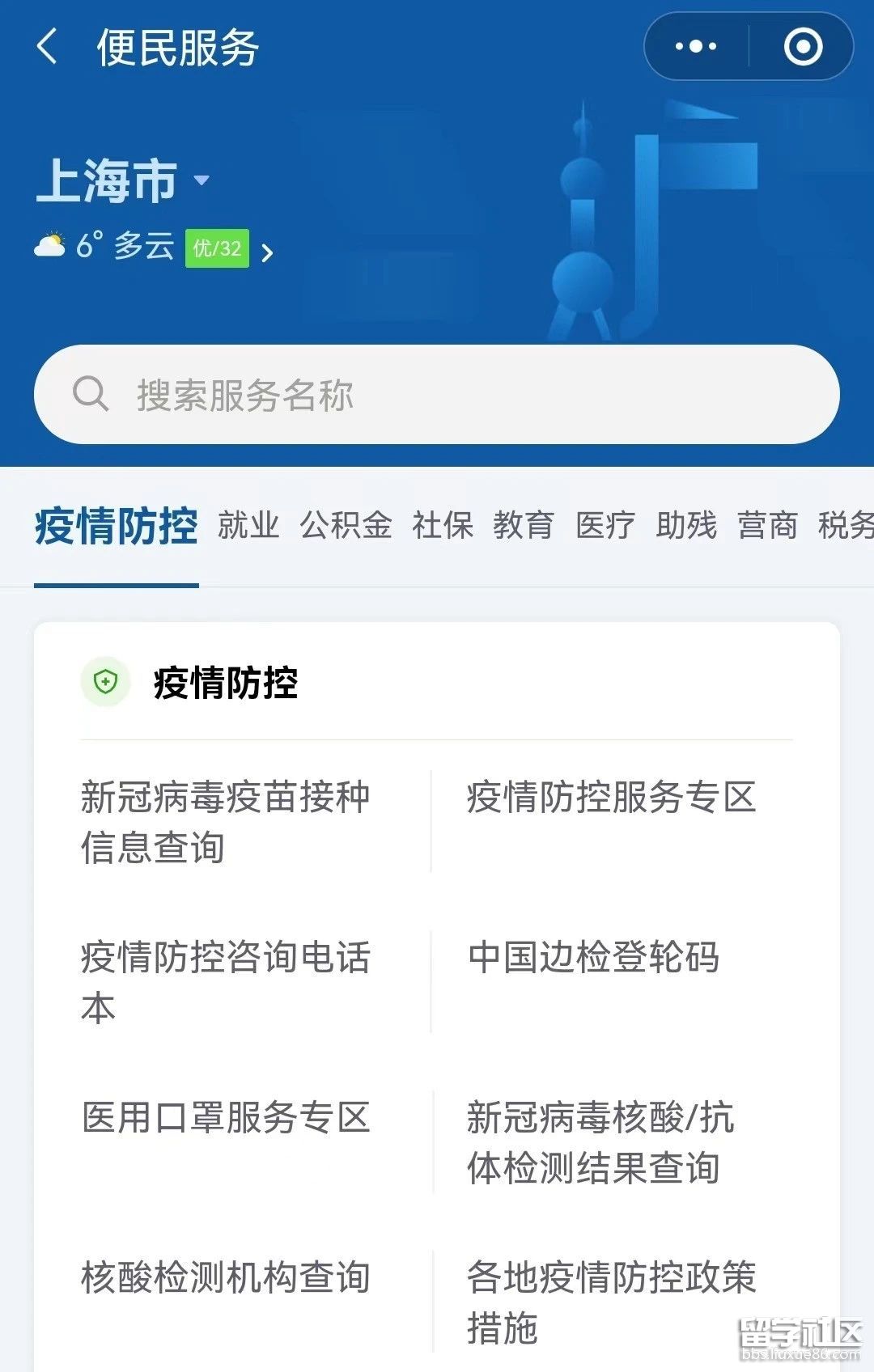Viewport: 874px width, 1372px height.
Task: Open 疫情防控咨询电话本
Action: coord(226,982)
